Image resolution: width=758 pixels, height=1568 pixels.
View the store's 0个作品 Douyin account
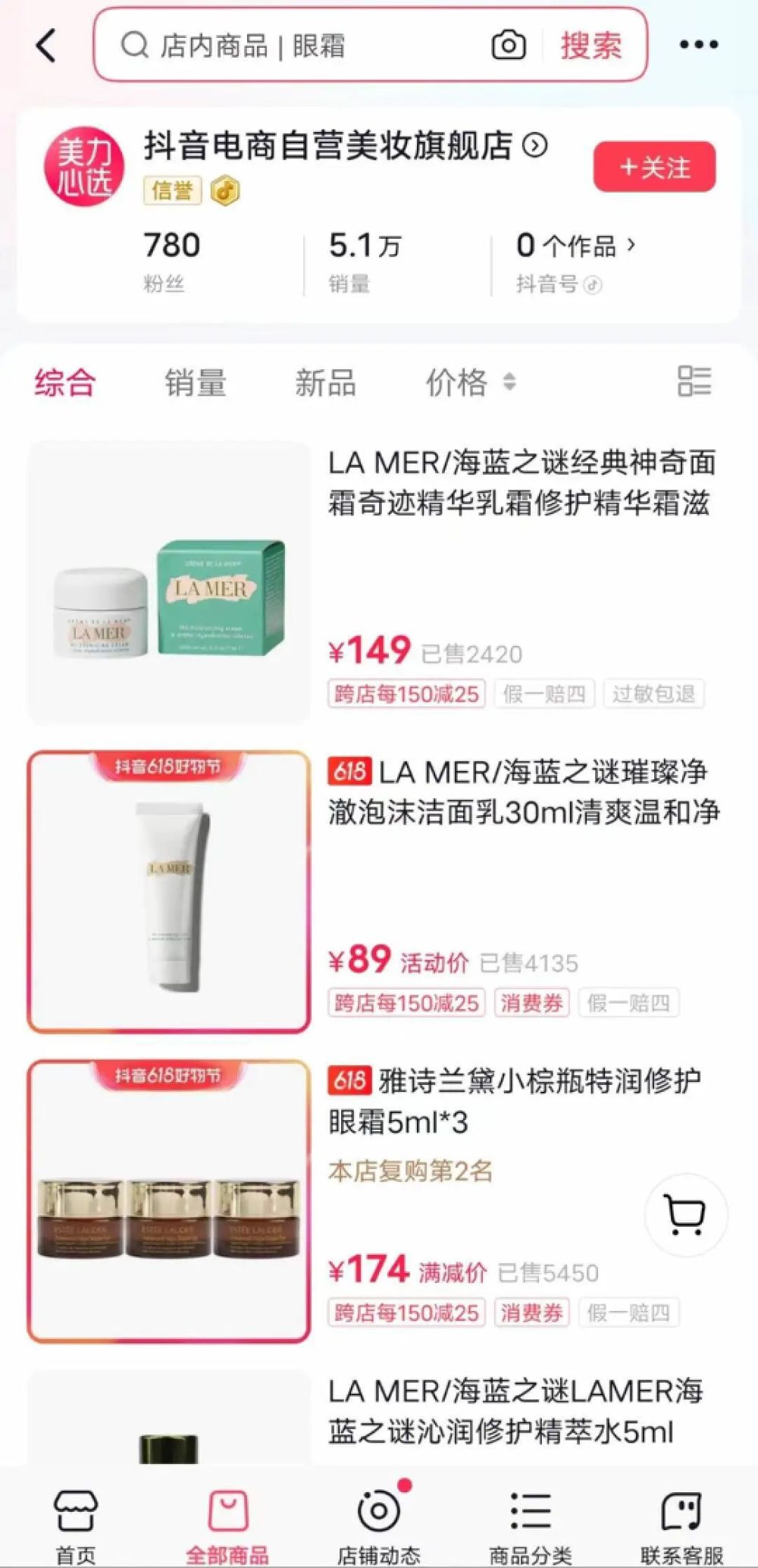pos(576,246)
